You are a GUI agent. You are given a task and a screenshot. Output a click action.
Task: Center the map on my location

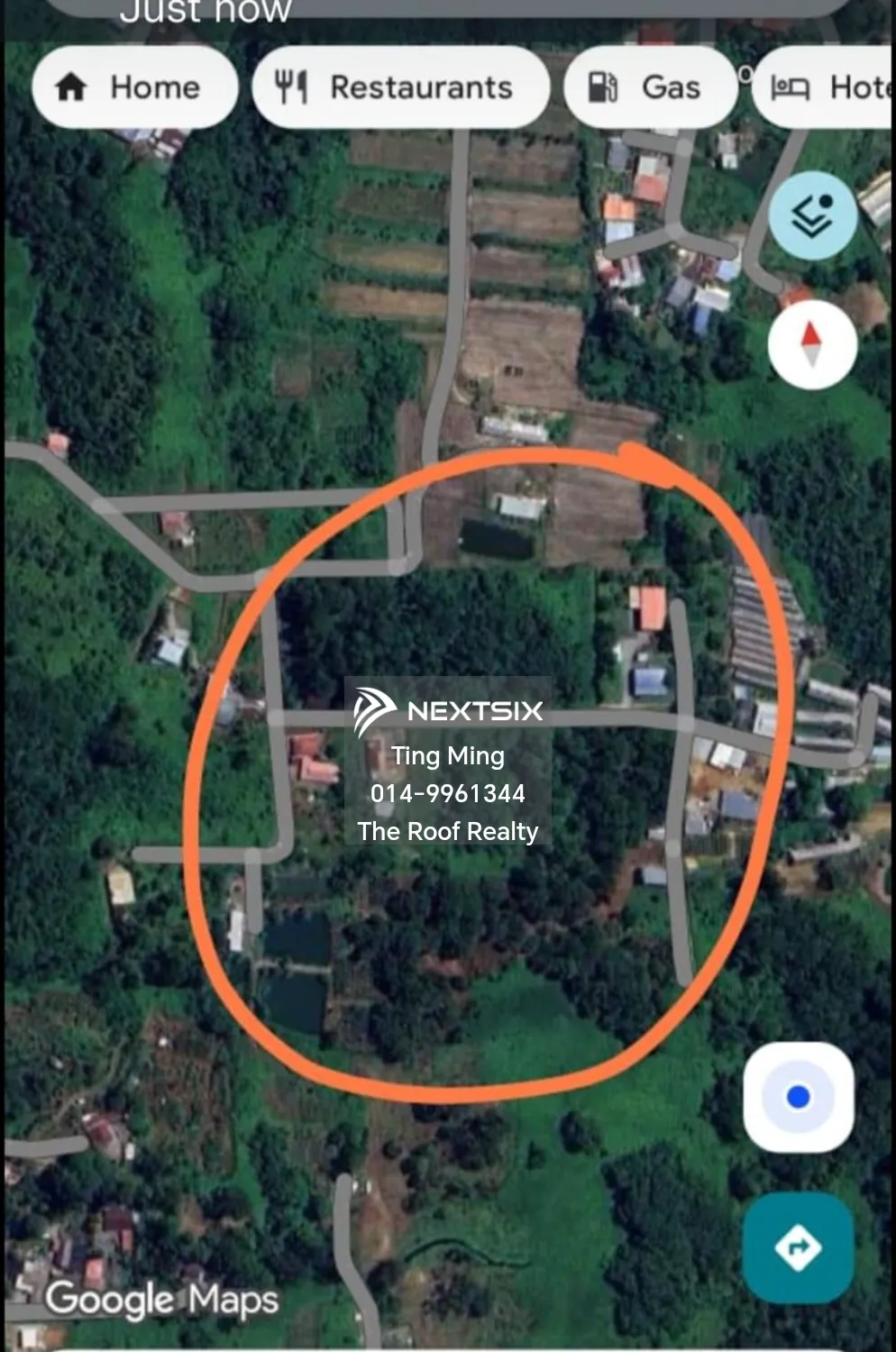(x=798, y=1097)
